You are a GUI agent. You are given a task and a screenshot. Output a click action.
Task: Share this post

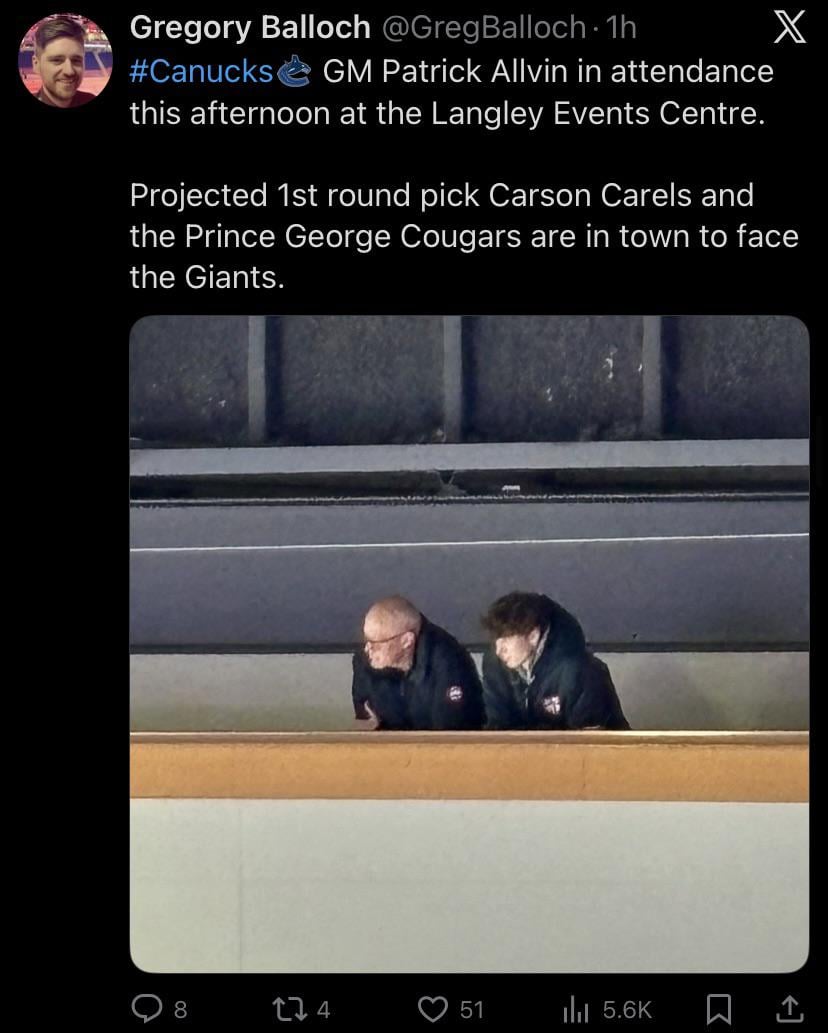(789, 1010)
